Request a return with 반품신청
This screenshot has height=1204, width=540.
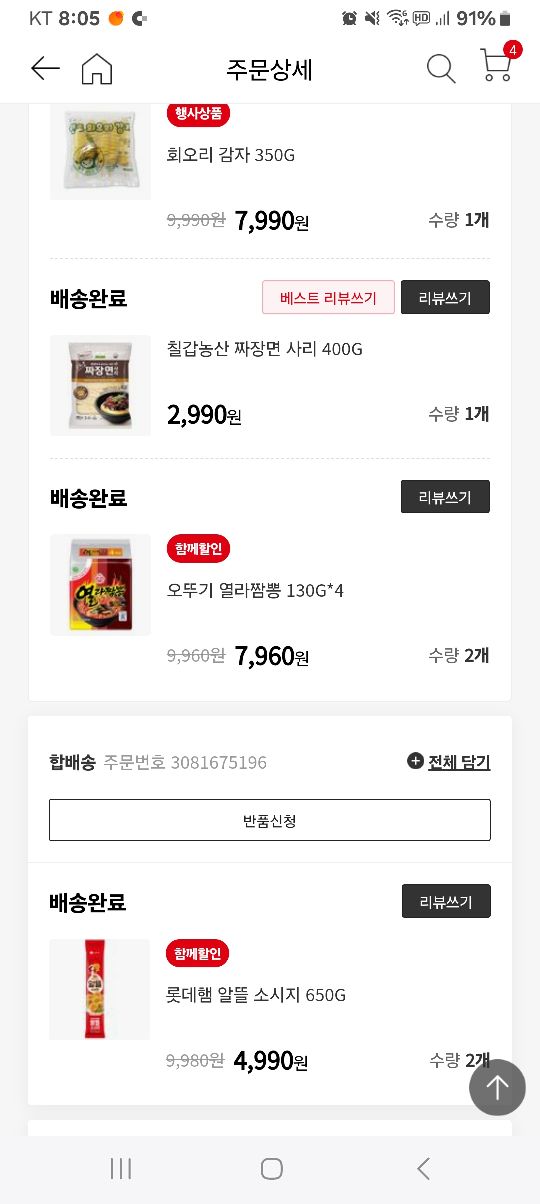[270, 820]
